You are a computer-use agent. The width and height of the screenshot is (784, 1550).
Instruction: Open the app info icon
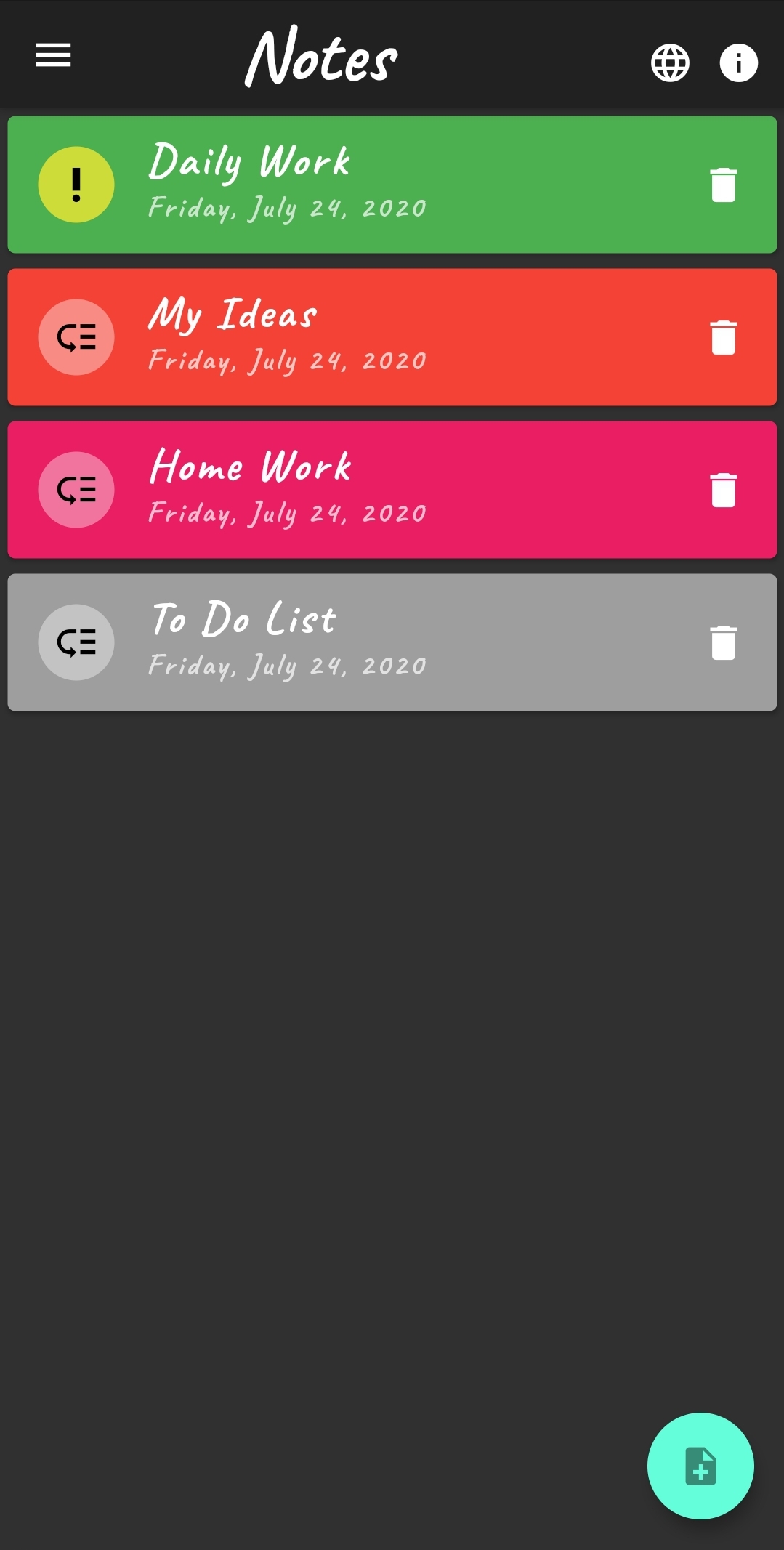[738, 63]
